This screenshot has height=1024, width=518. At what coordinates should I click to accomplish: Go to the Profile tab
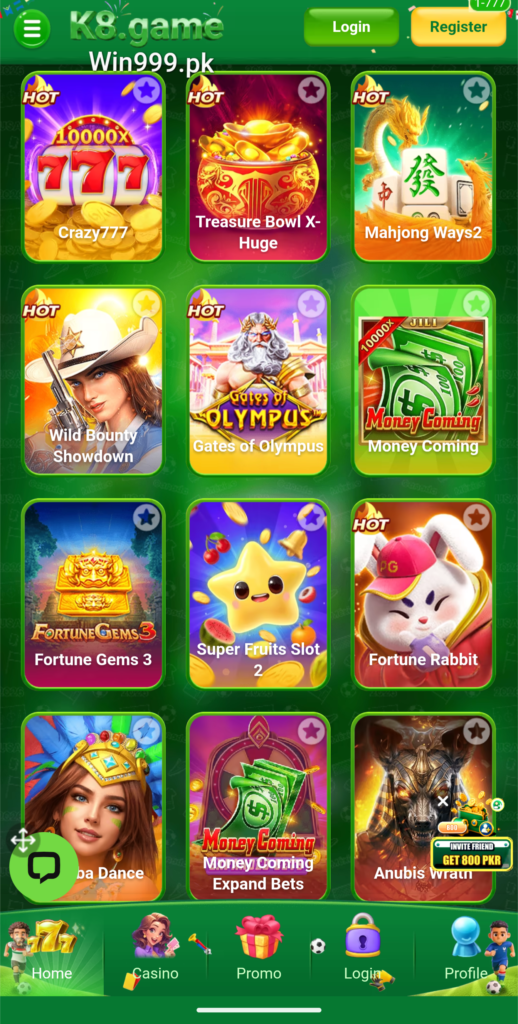pyautogui.click(x=466, y=947)
